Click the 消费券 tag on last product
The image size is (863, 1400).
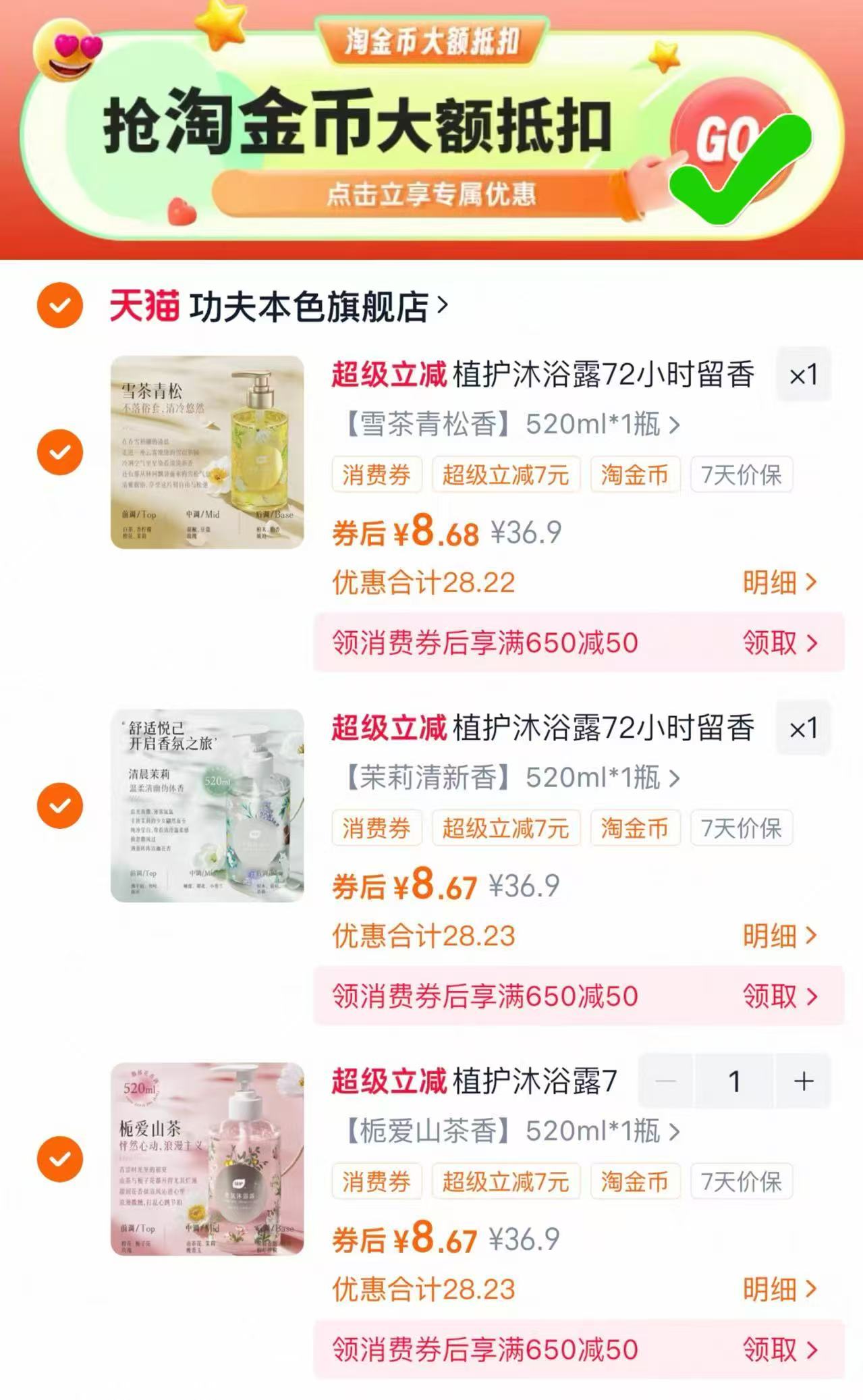(x=377, y=1183)
